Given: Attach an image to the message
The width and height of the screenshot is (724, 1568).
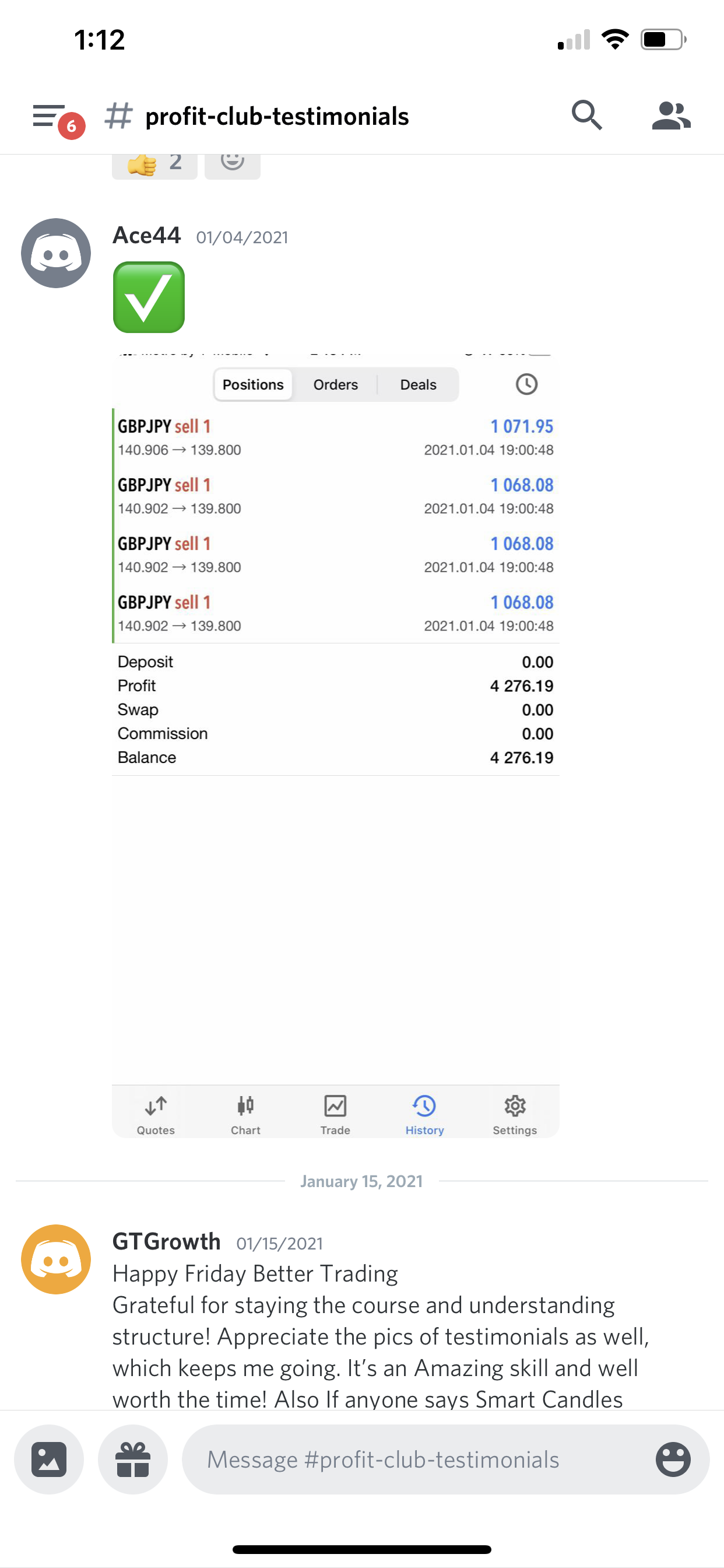Looking at the screenshot, I should pyautogui.click(x=50, y=1459).
